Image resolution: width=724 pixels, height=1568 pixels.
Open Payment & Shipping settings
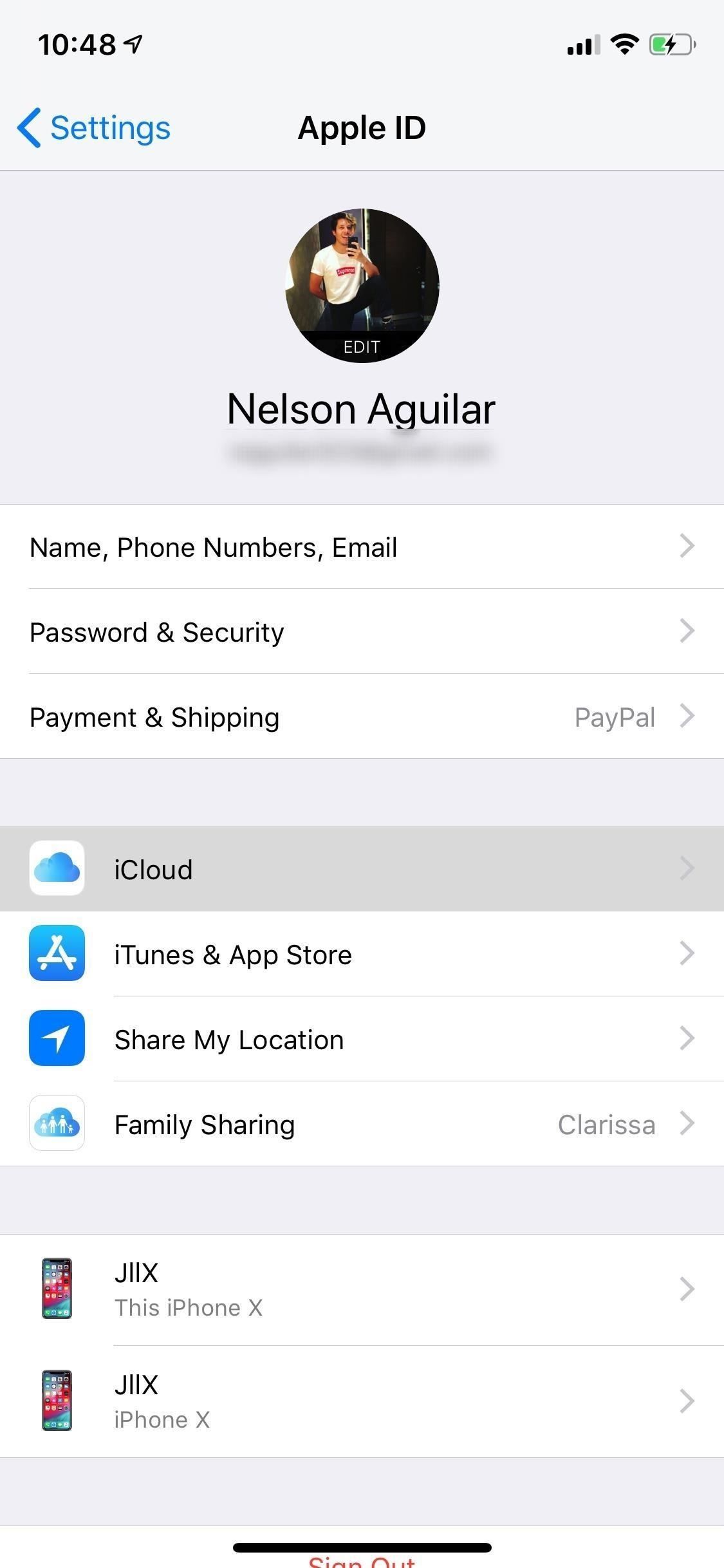pyautogui.click(x=362, y=717)
